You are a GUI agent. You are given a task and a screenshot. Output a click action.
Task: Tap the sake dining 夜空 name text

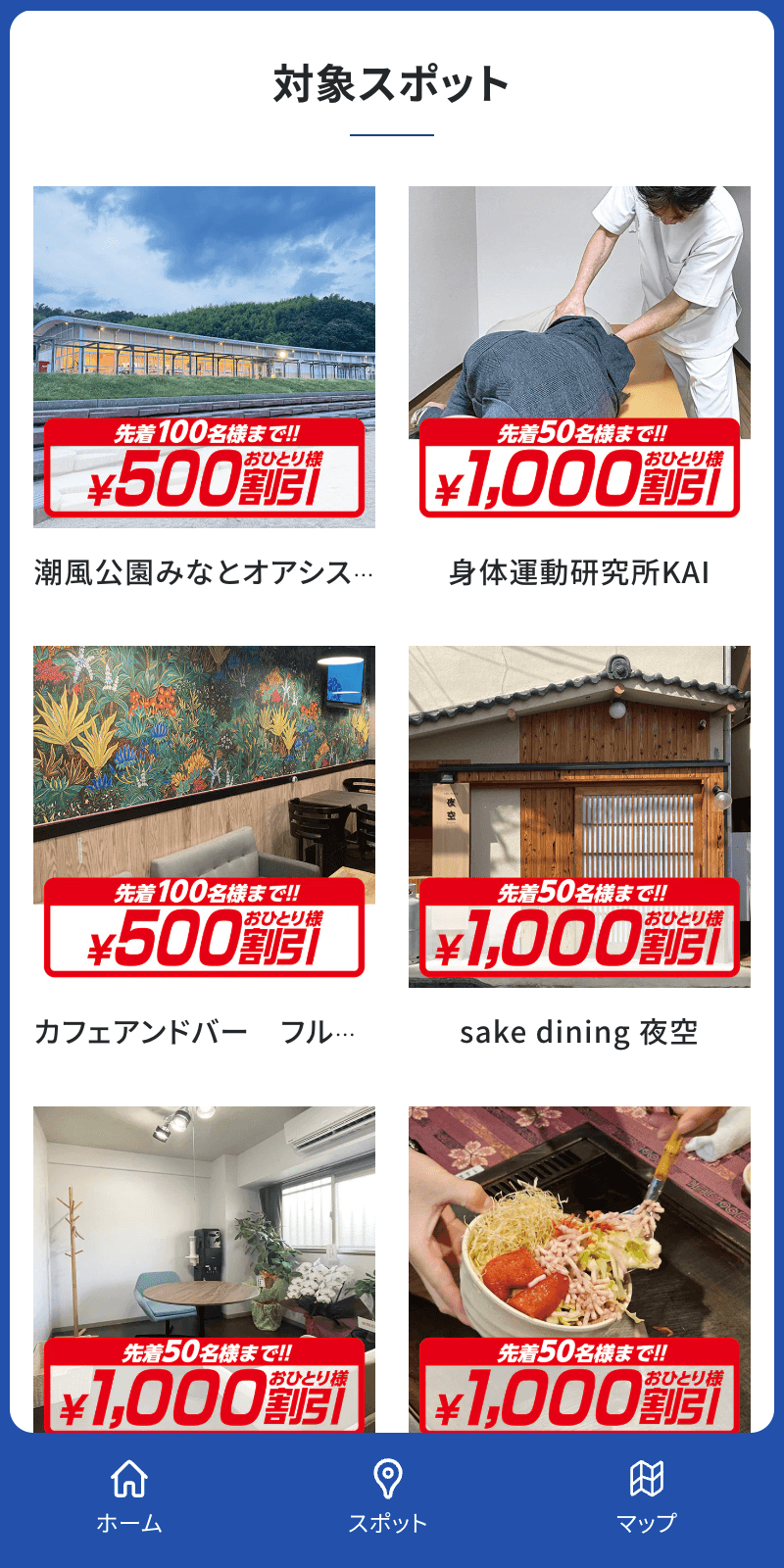578,1029
